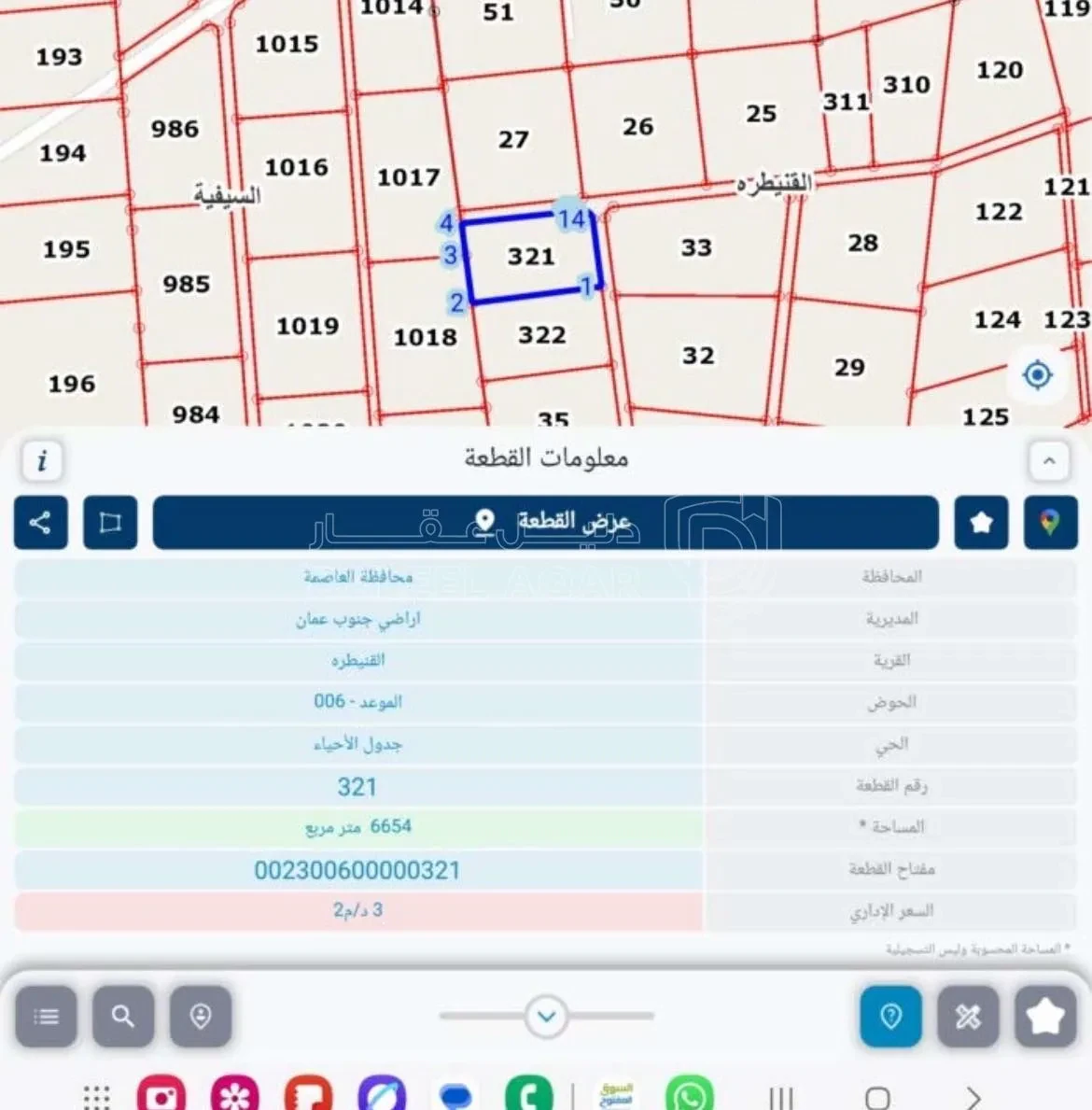Open the recent apps view
This screenshot has height=1110, width=1092.
tap(780, 1098)
